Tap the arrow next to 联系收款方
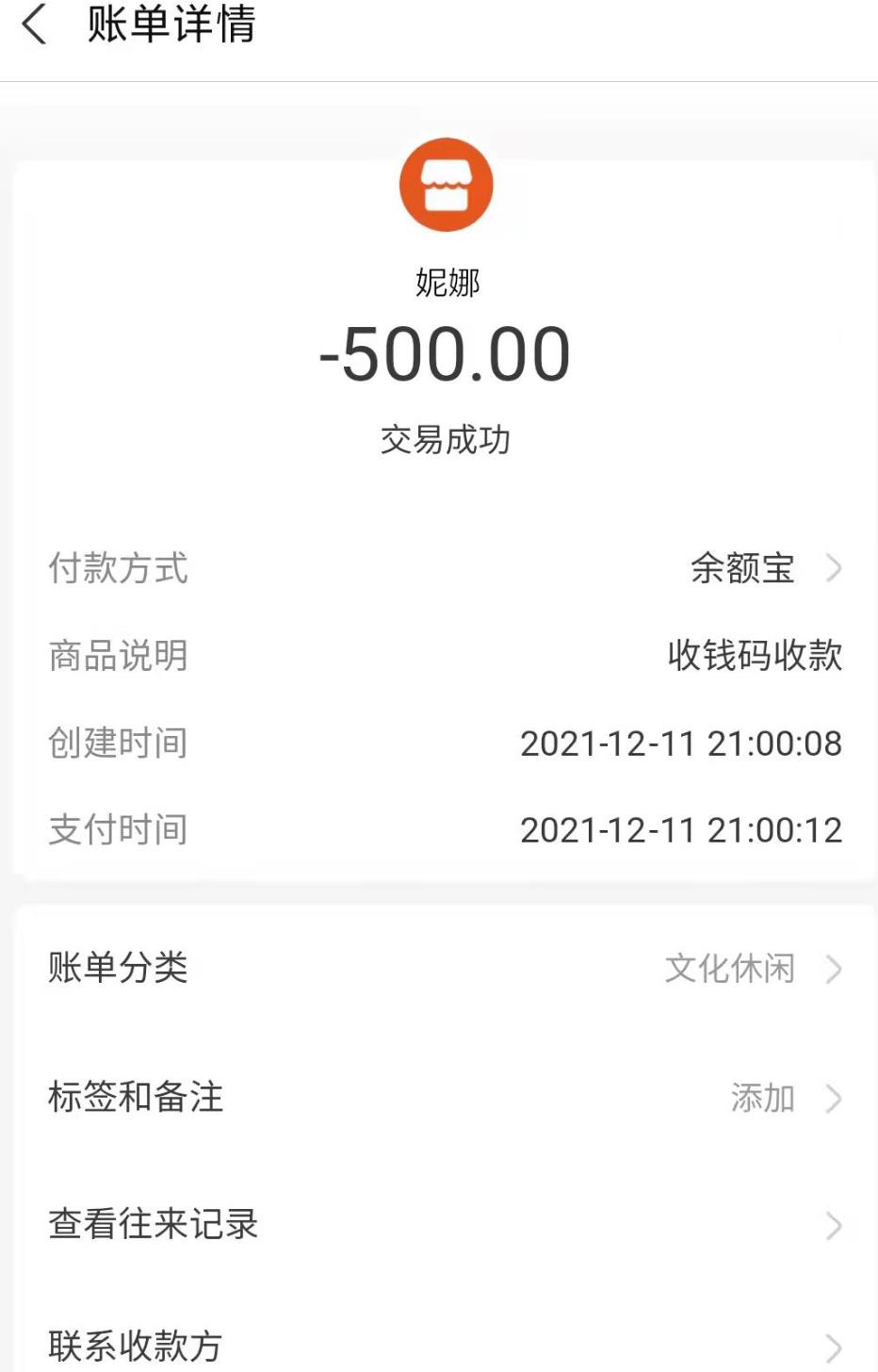 coord(835,1347)
